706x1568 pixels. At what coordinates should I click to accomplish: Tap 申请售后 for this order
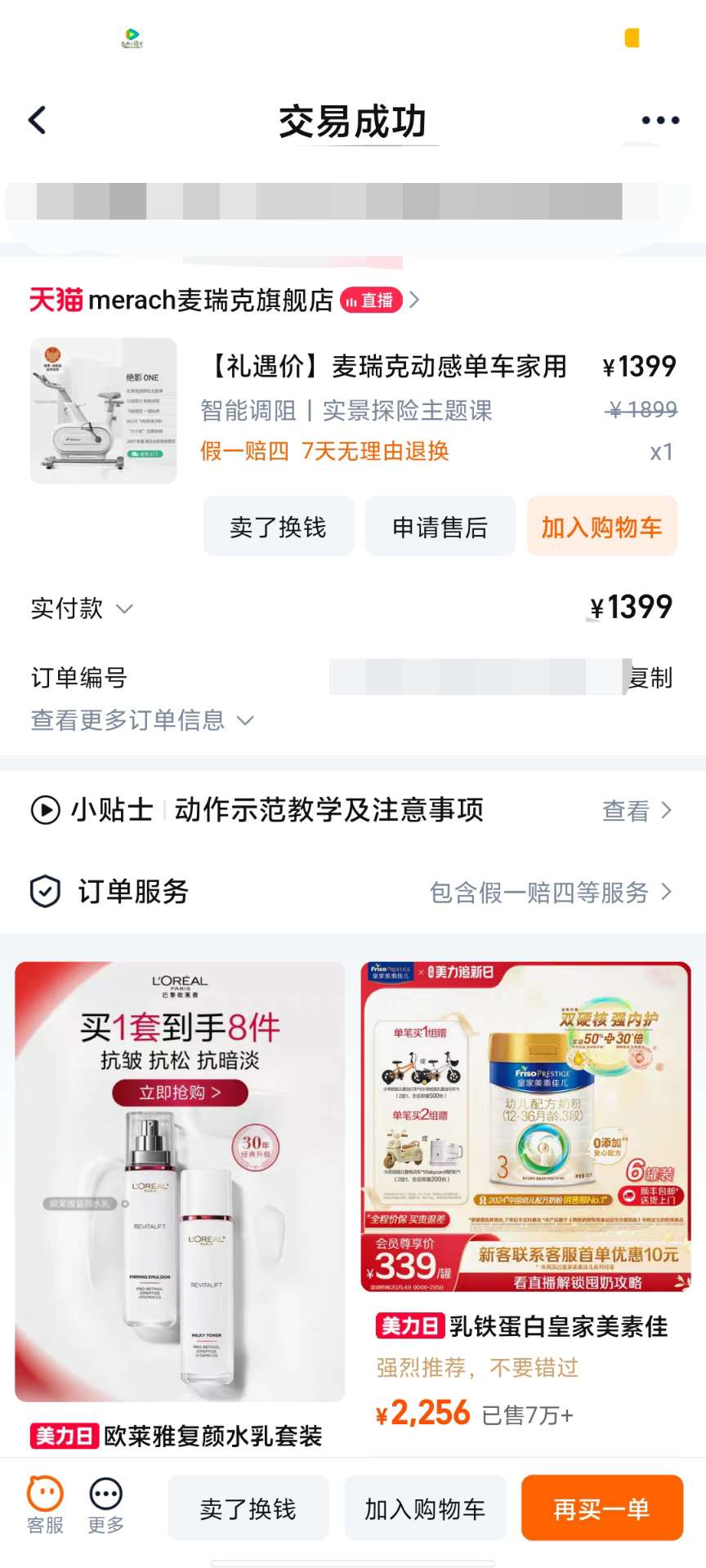(x=440, y=527)
